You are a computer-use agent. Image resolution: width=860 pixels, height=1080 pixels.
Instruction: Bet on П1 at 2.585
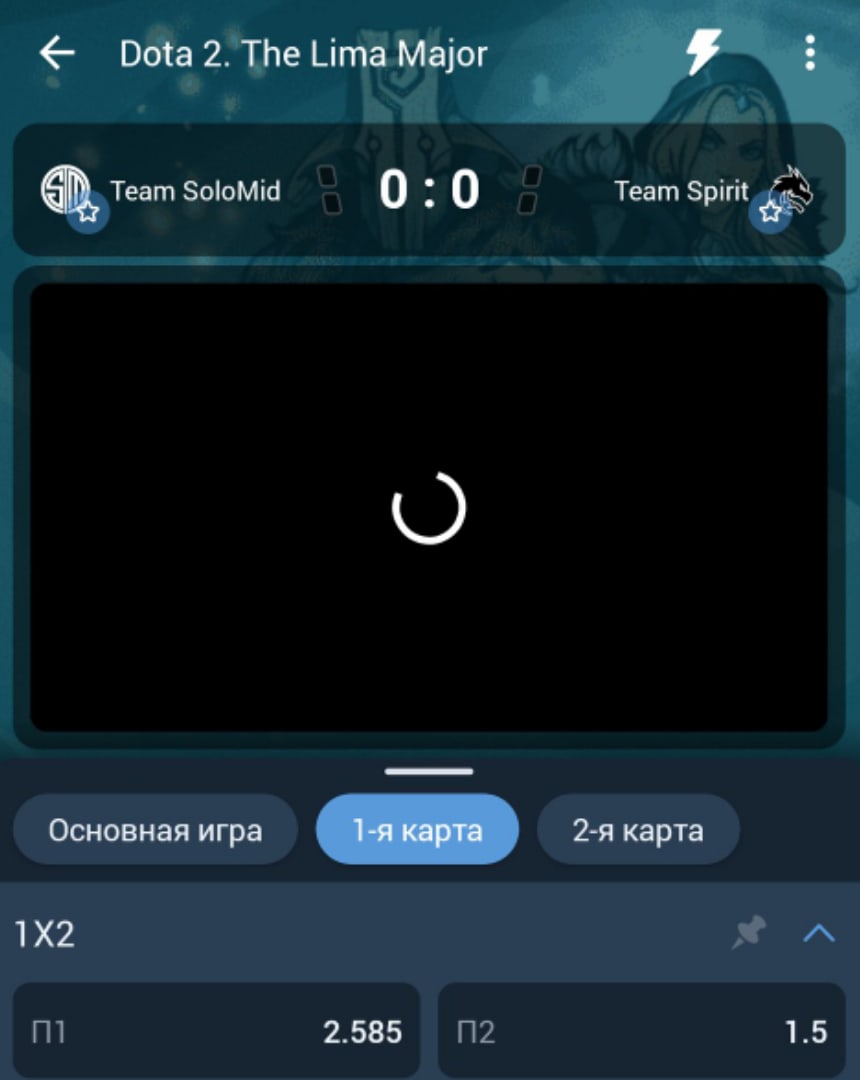pyautogui.click(x=216, y=1030)
